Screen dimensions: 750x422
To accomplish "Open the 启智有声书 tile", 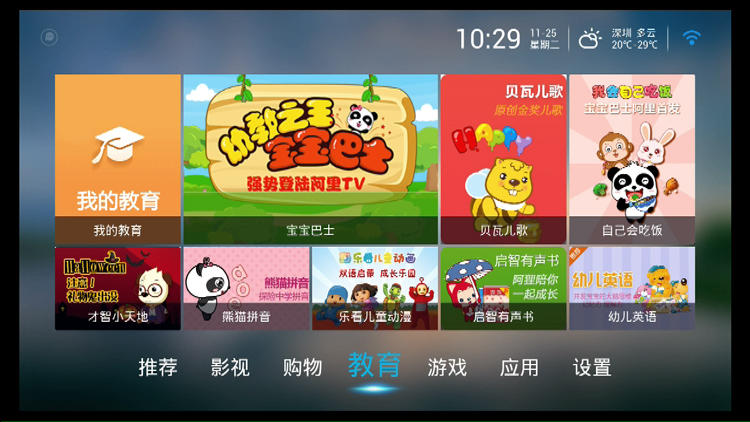I will point(503,289).
